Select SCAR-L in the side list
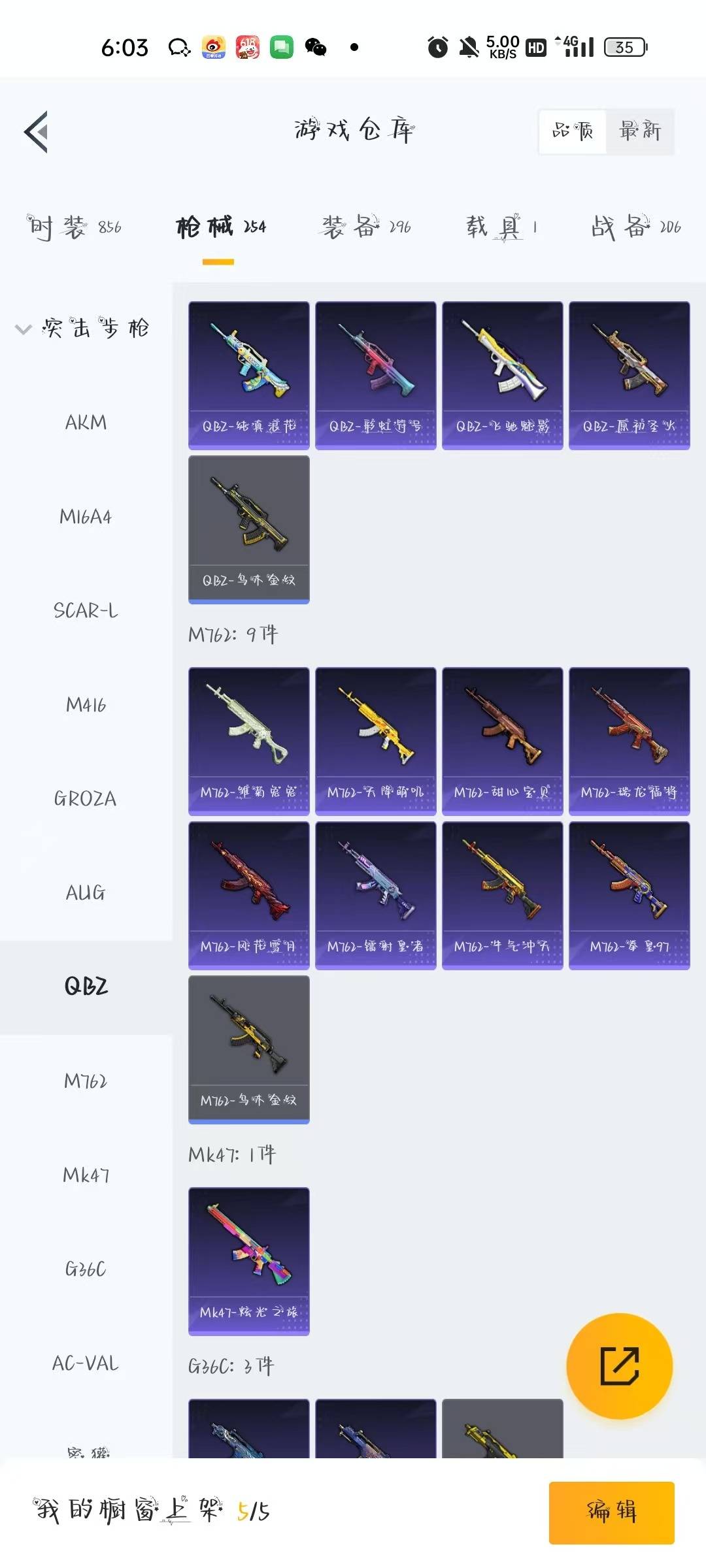The width and height of the screenshot is (706, 1568). (x=86, y=611)
